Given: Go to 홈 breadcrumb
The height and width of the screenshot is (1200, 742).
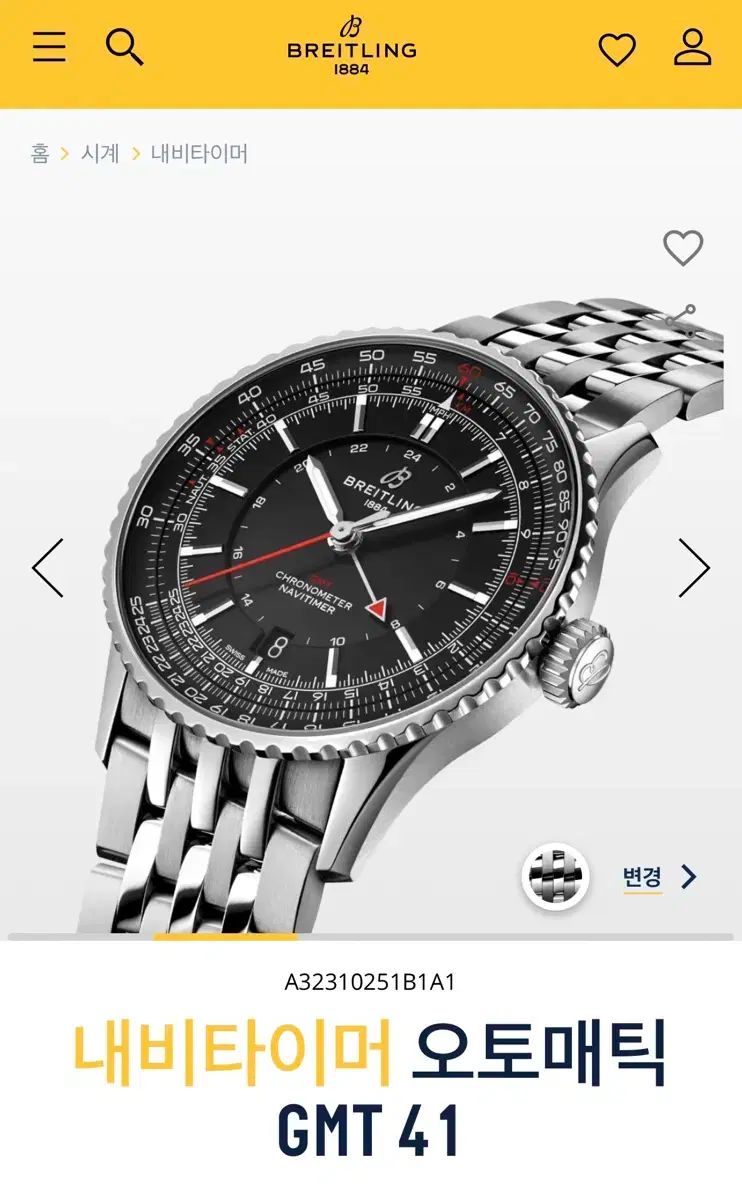Looking at the screenshot, I should pos(40,153).
